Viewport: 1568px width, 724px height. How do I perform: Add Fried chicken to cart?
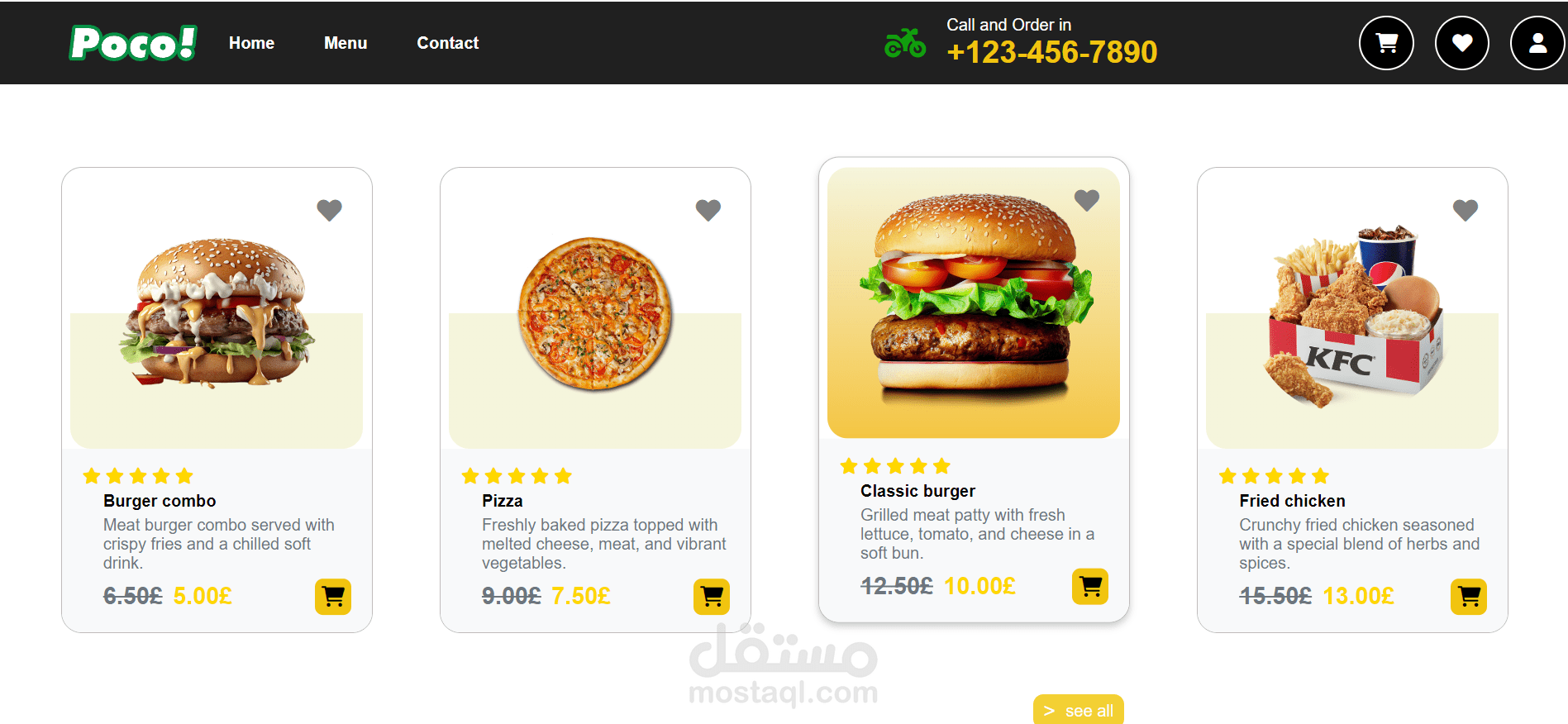pyautogui.click(x=1469, y=596)
